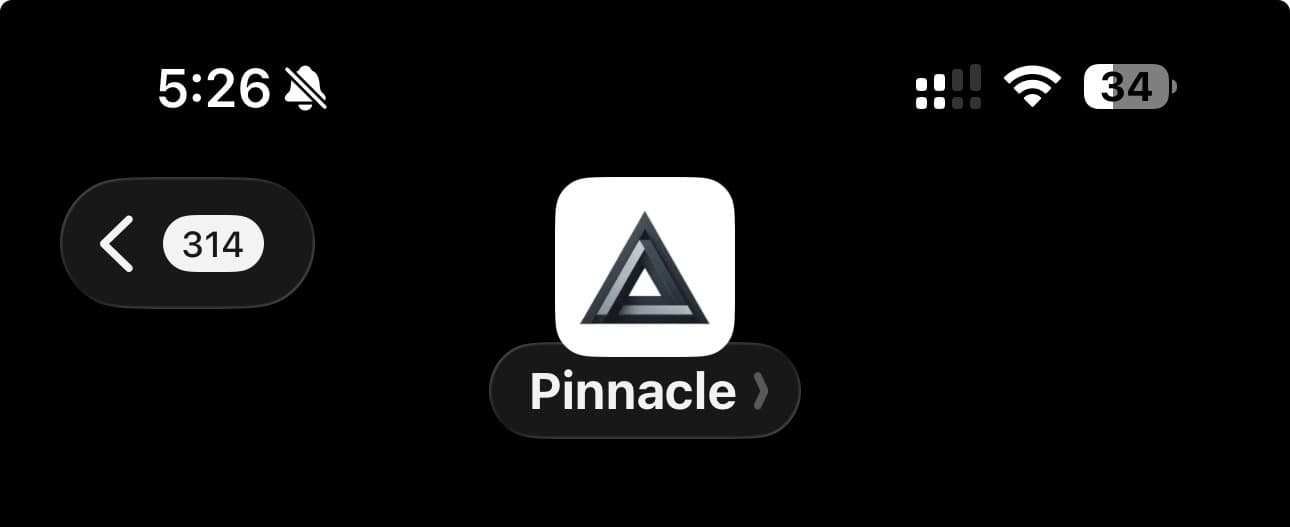
Task: Tap the Pinnacle profile picture
Action: (645, 266)
